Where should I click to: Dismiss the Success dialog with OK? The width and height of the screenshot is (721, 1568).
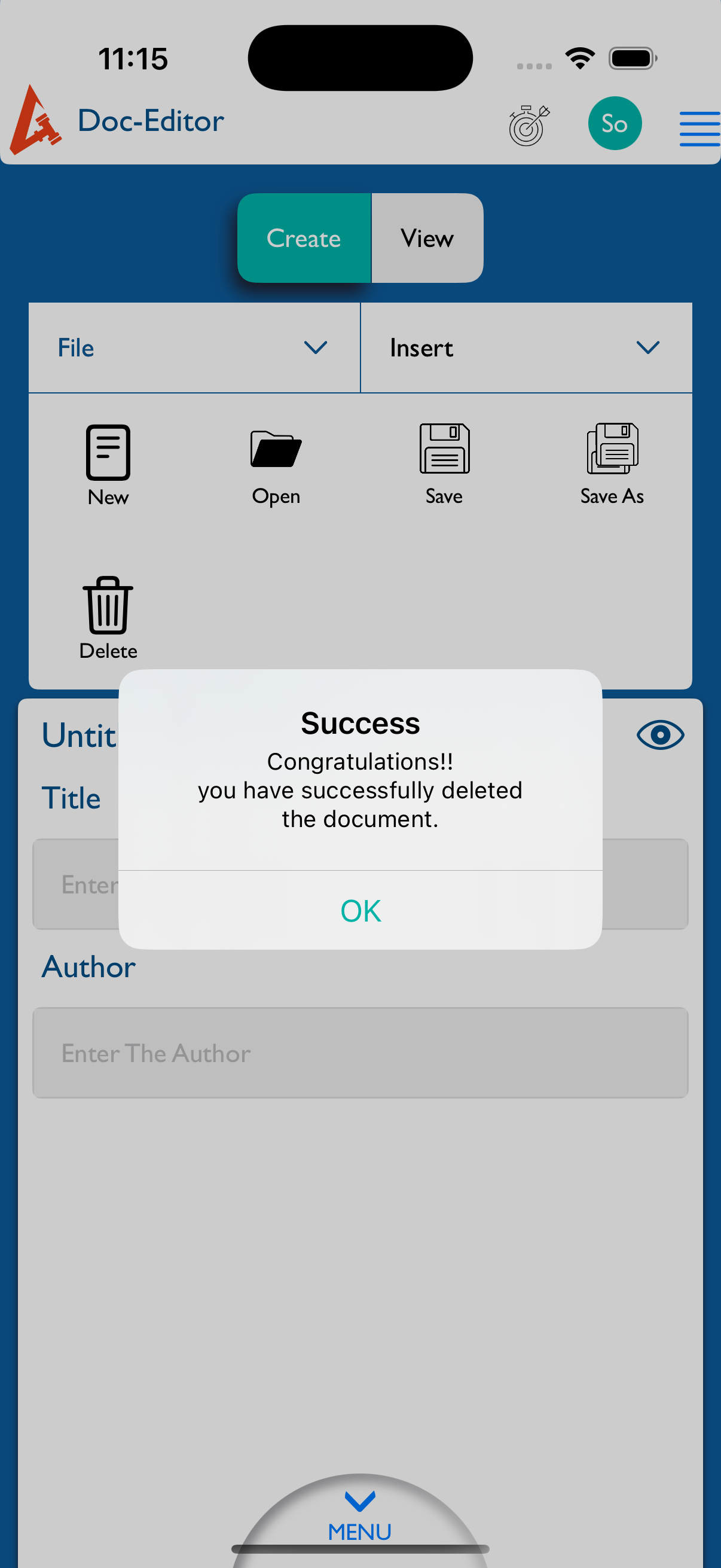coord(360,911)
